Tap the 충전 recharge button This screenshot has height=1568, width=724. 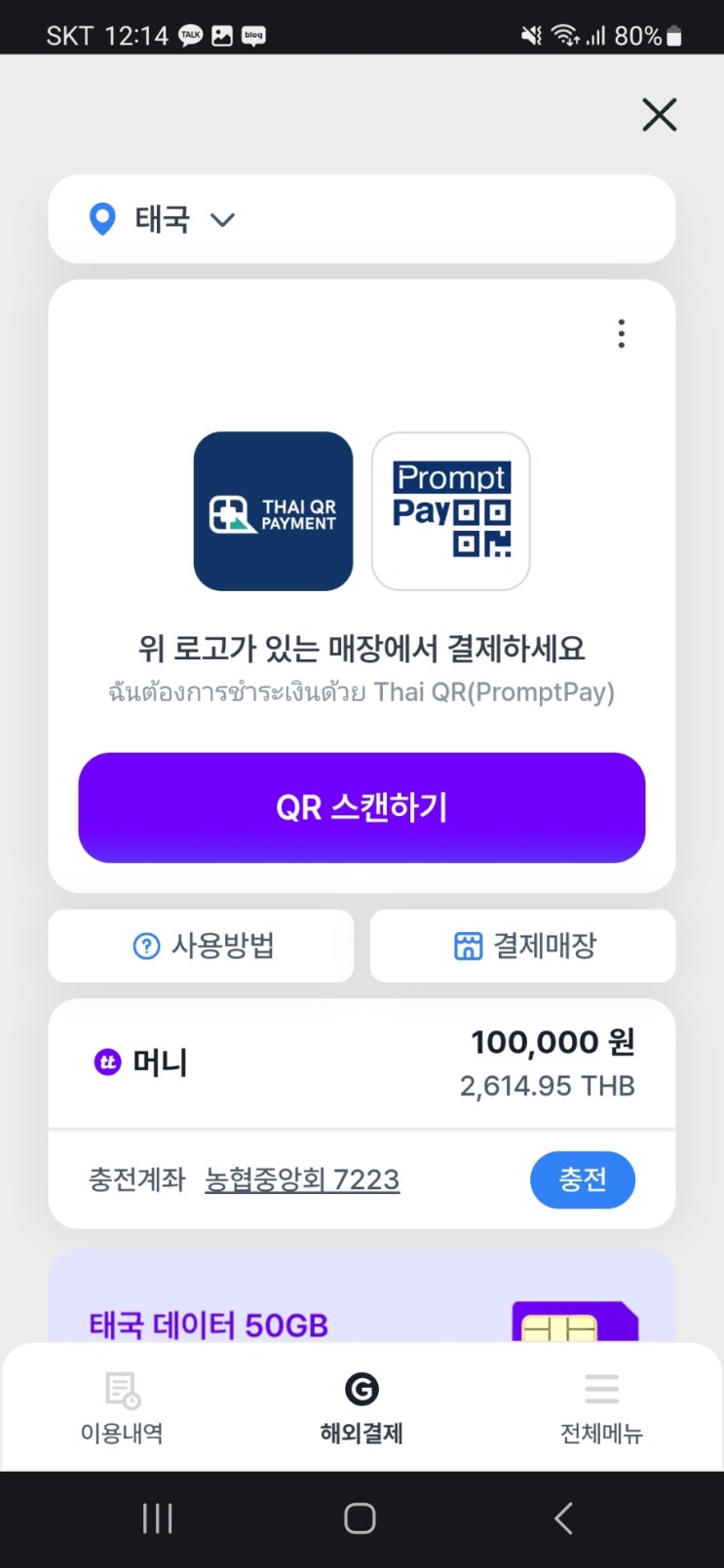[583, 1179]
